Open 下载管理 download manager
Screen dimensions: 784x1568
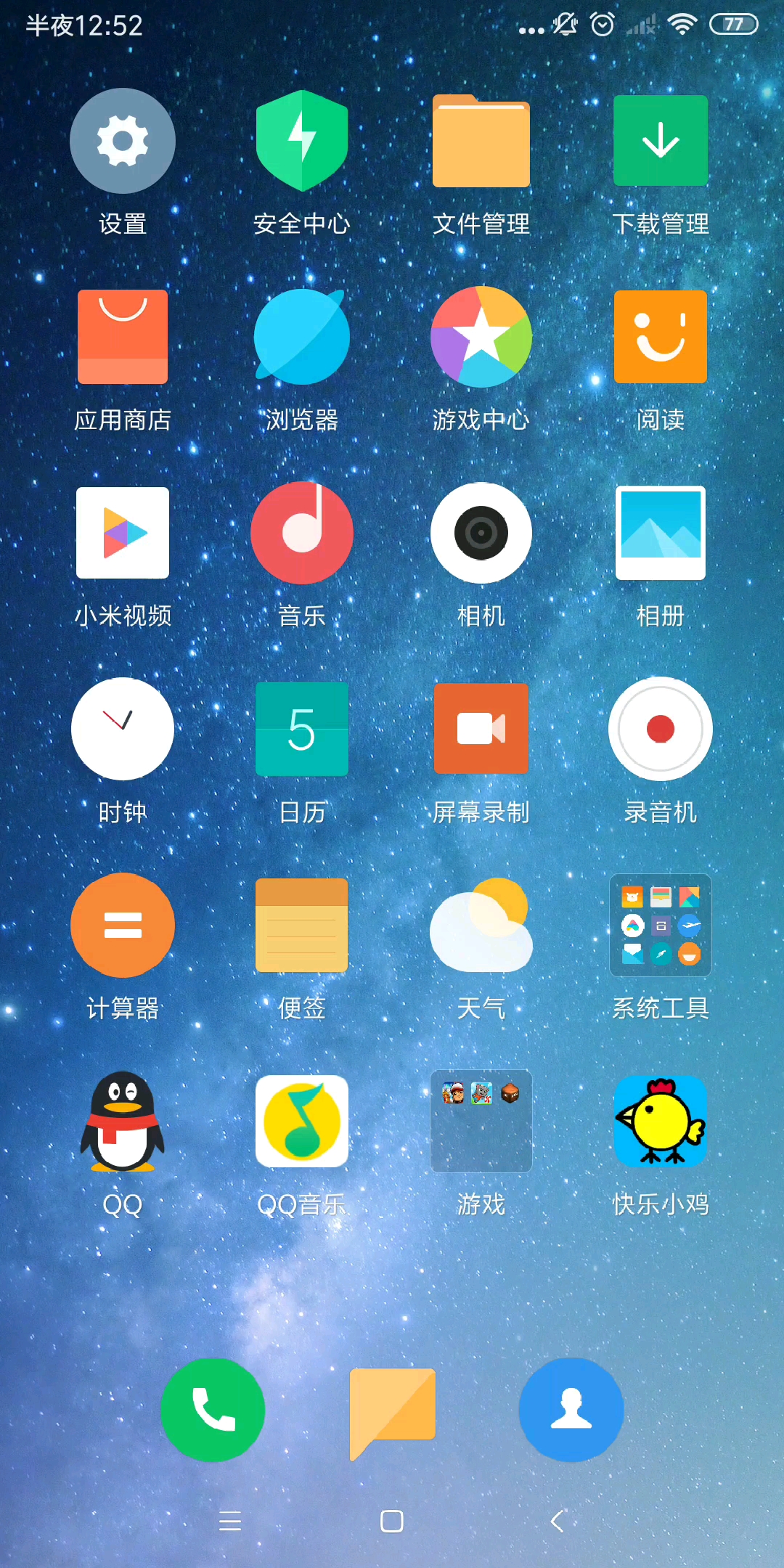pos(660,141)
